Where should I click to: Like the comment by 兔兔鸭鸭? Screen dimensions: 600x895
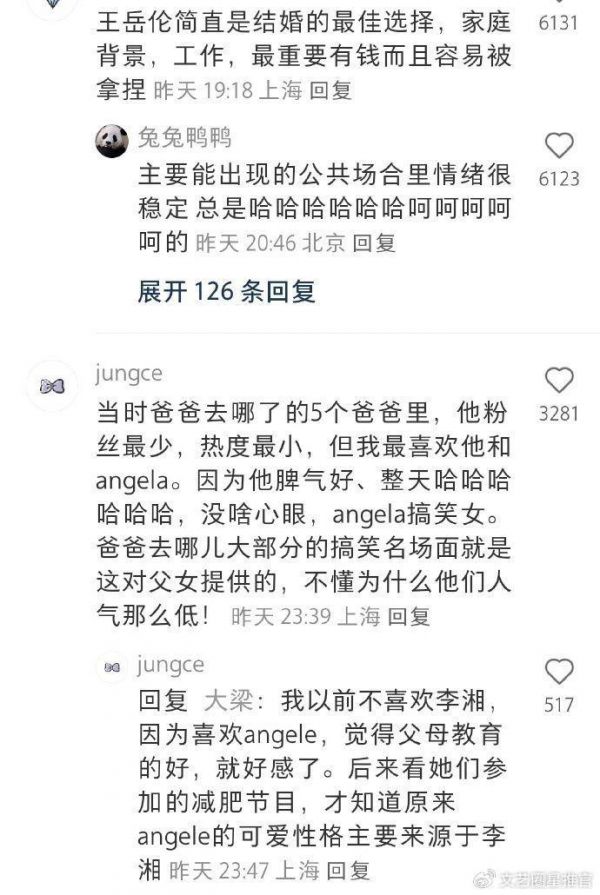[560, 146]
